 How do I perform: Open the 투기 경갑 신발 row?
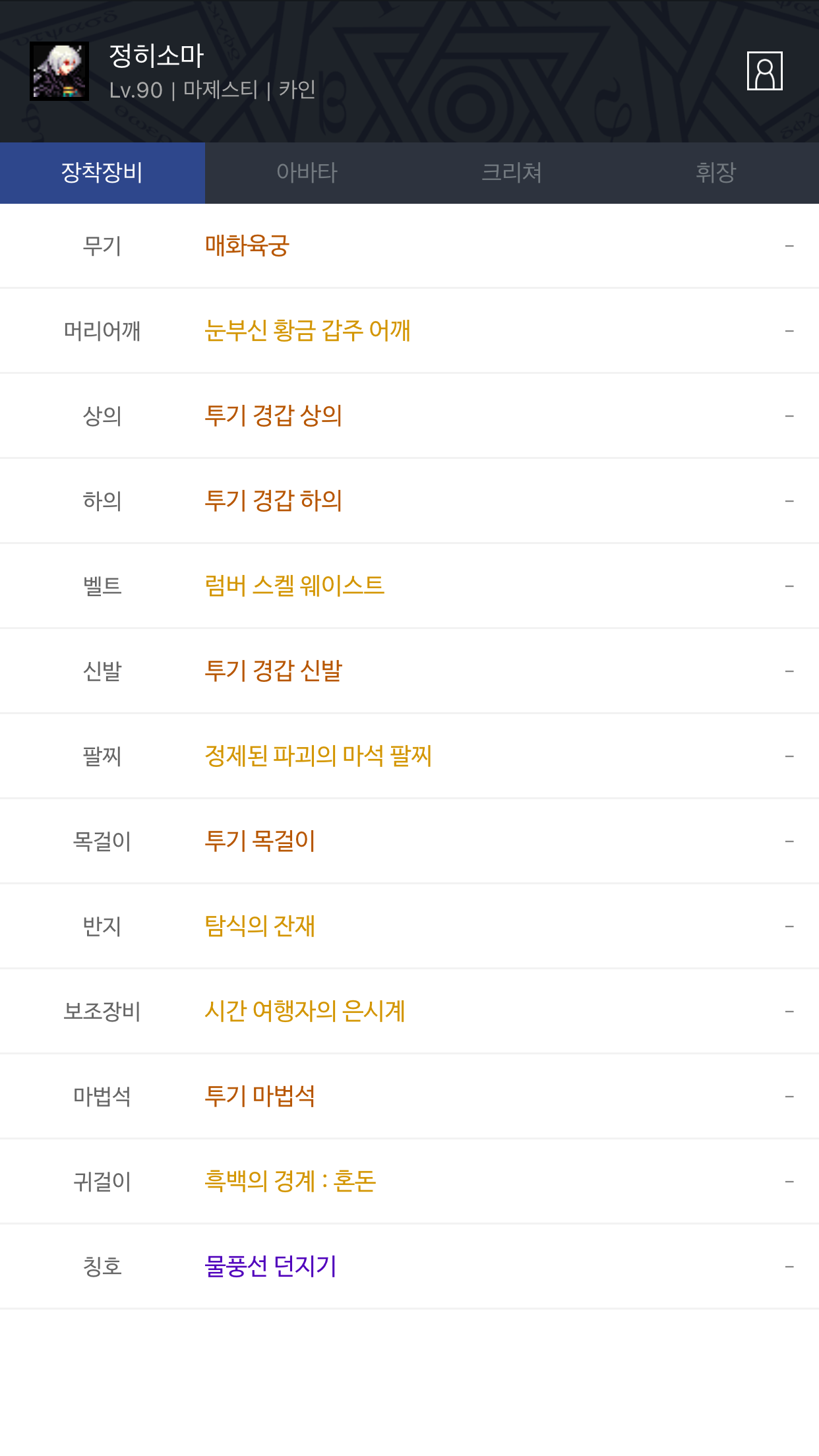tap(409, 671)
